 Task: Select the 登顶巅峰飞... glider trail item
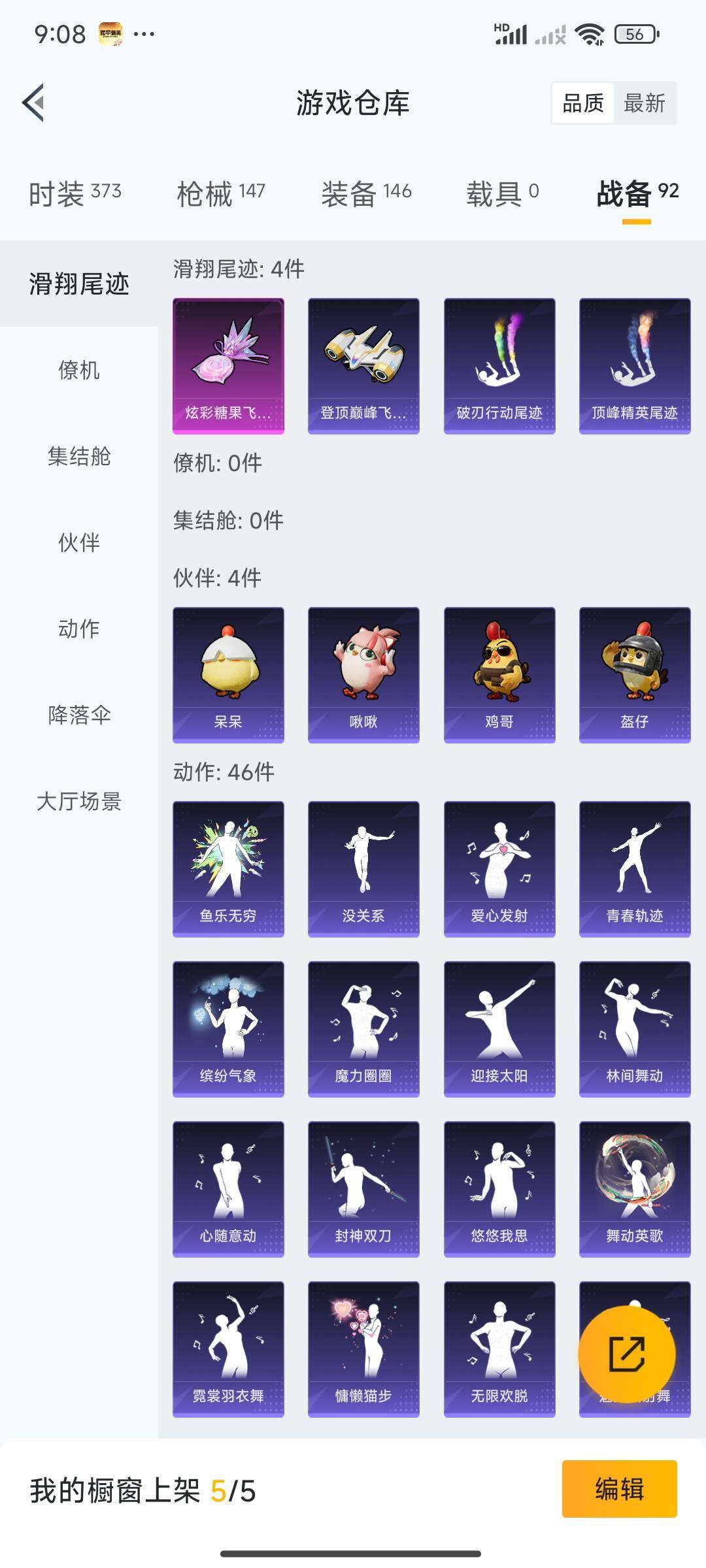point(363,366)
